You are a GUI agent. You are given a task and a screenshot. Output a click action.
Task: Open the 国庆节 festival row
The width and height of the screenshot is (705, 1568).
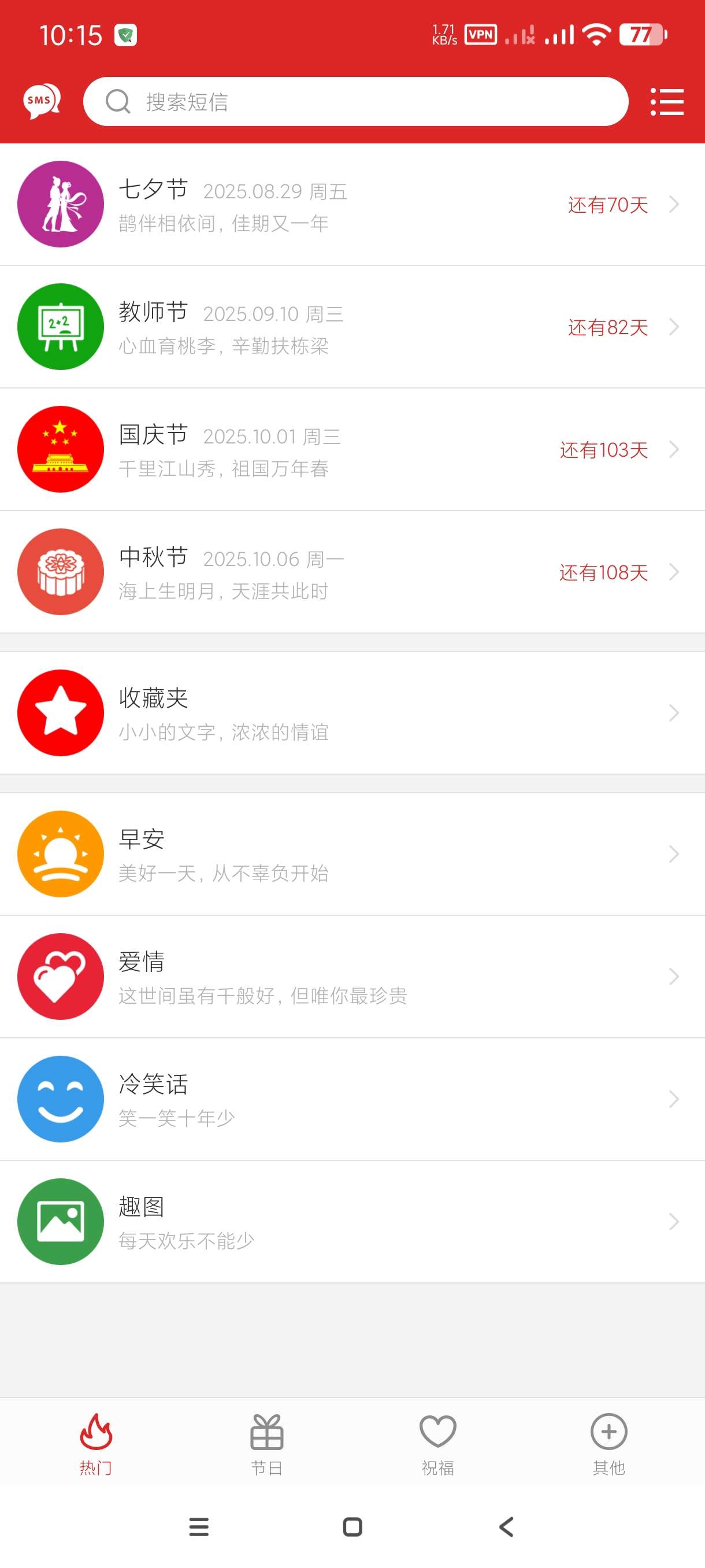tap(352, 450)
